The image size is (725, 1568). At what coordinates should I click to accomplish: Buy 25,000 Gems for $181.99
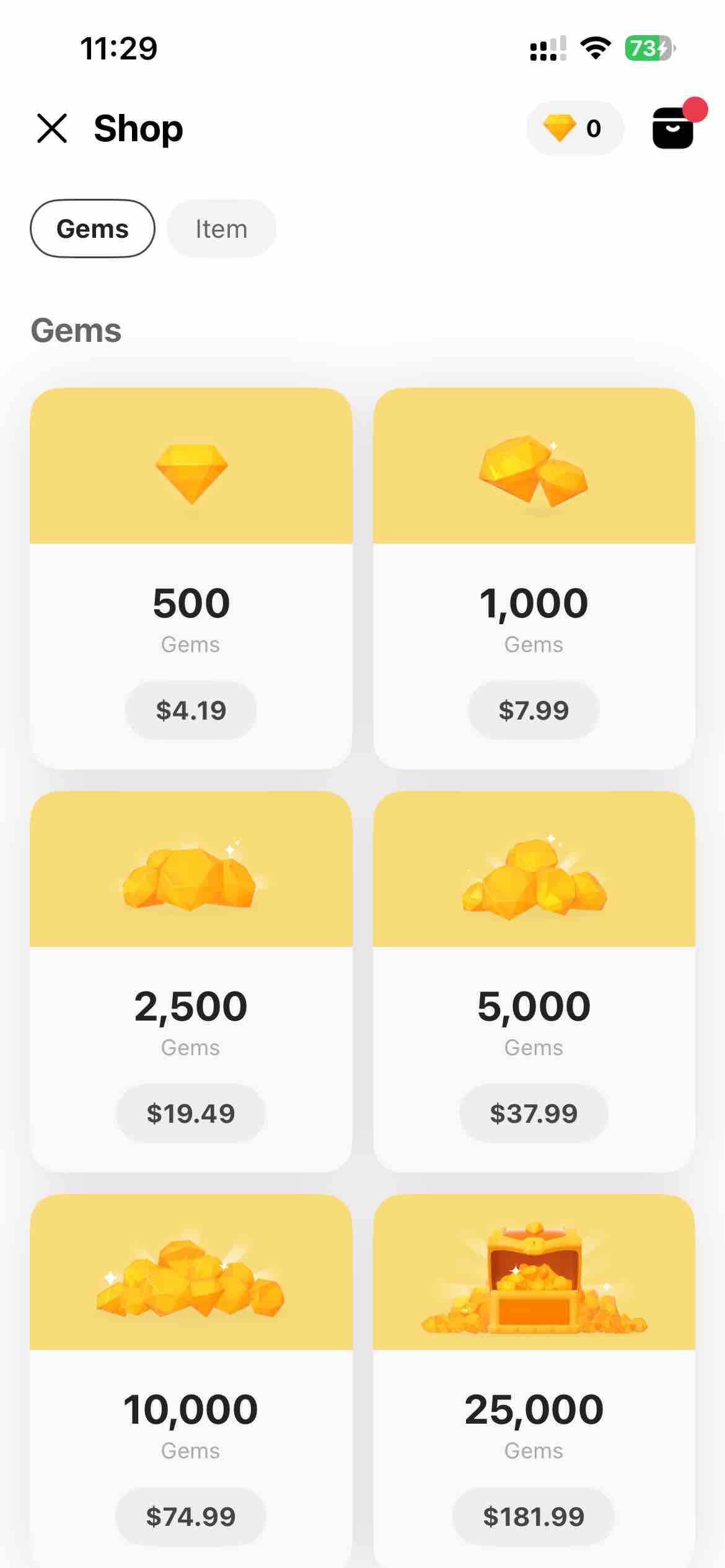[534, 1517]
